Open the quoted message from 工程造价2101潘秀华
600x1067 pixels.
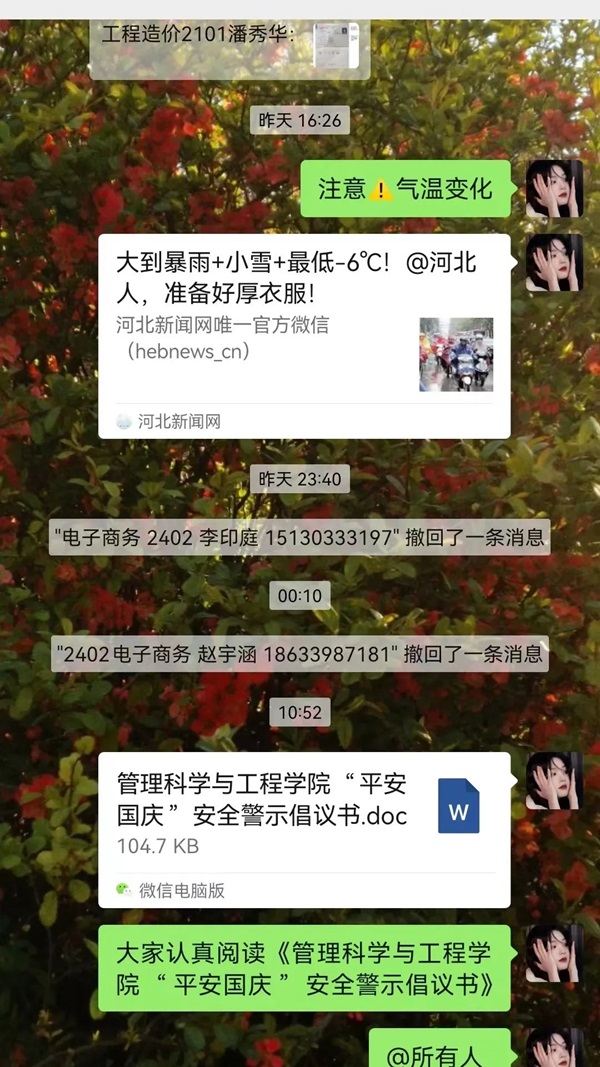pyautogui.click(x=230, y=45)
